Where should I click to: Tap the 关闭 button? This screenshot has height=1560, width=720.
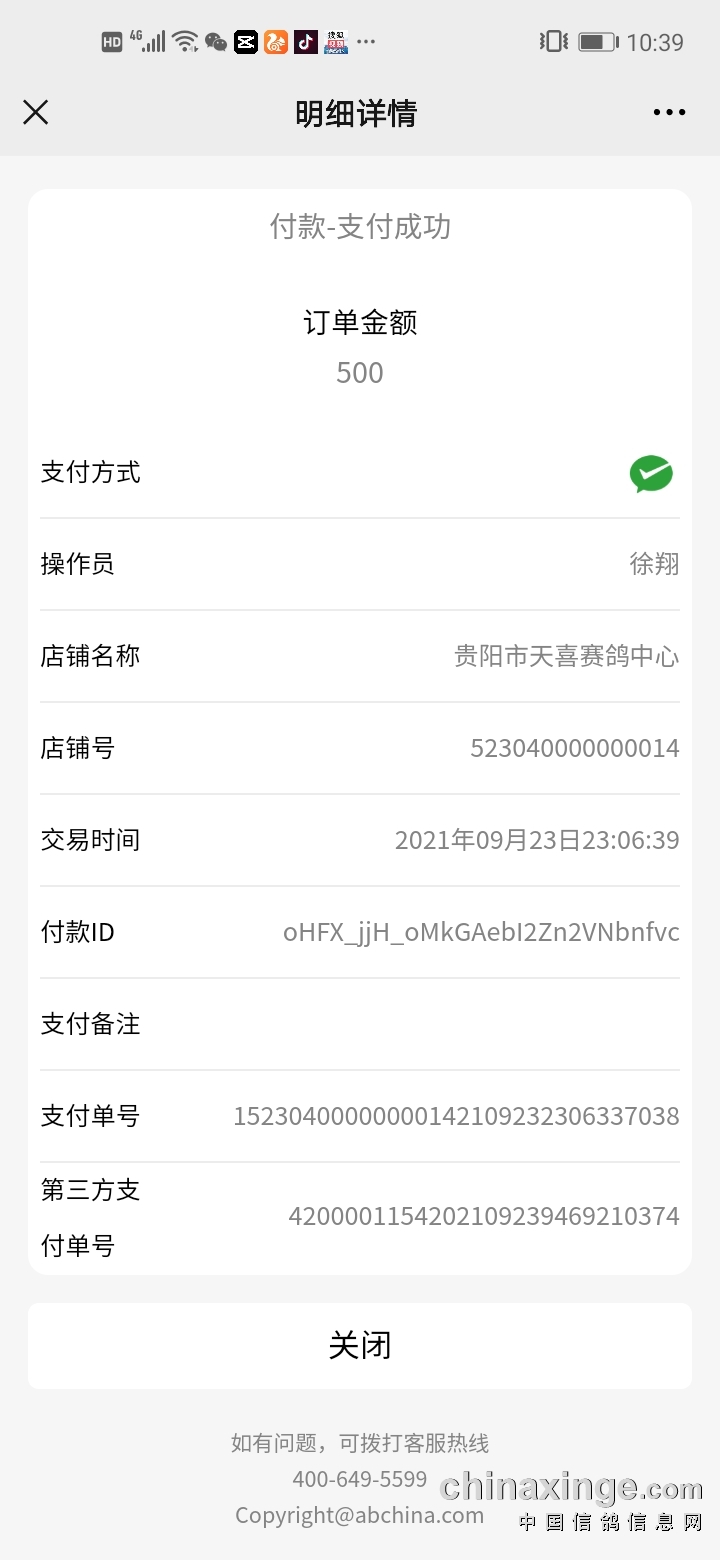(360, 1345)
